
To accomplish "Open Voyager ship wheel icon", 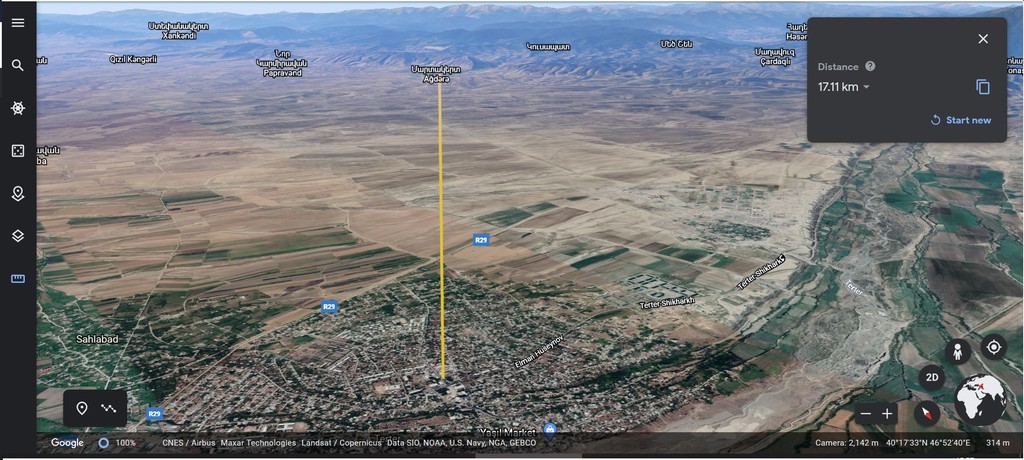I will (18, 108).
